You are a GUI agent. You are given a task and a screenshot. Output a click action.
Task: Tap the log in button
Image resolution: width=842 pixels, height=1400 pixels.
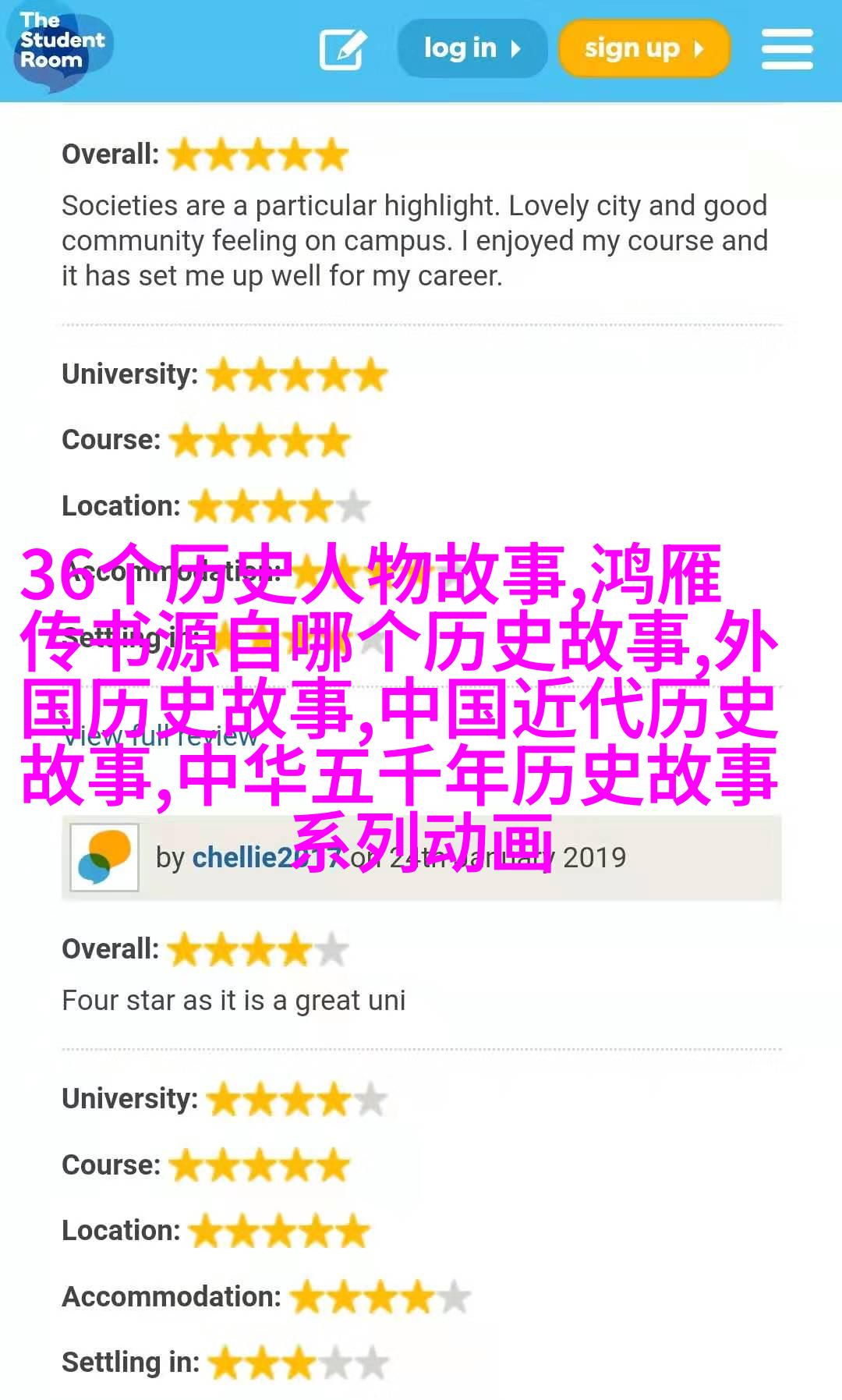(x=472, y=49)
